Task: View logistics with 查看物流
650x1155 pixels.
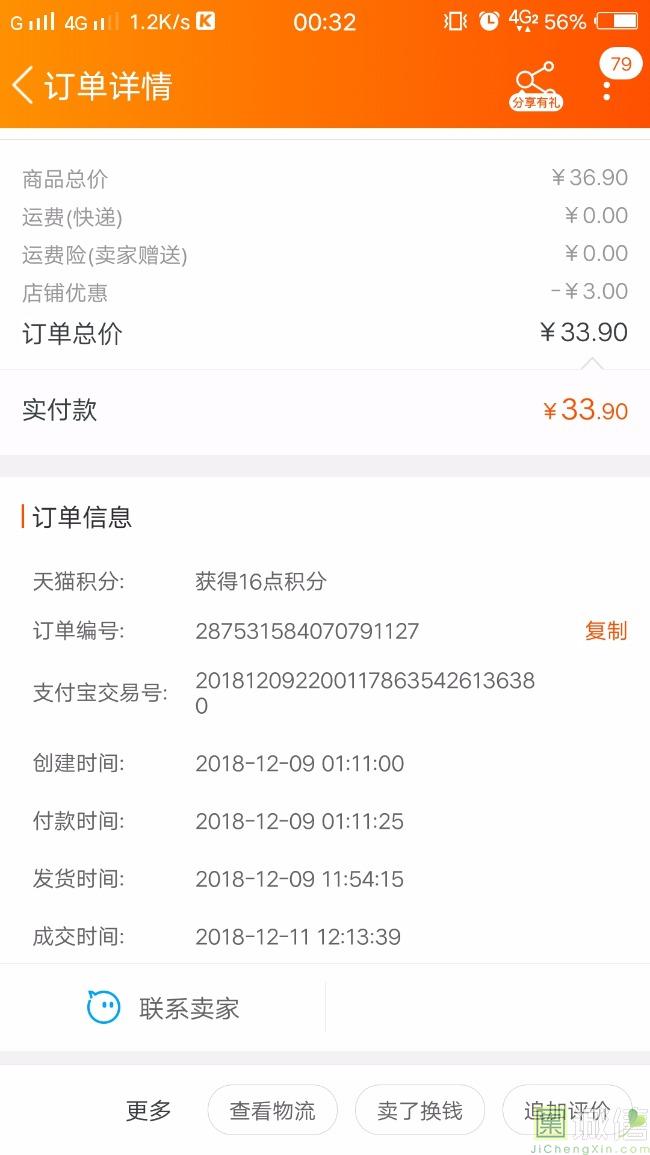Action: [x=272, y=1110]
